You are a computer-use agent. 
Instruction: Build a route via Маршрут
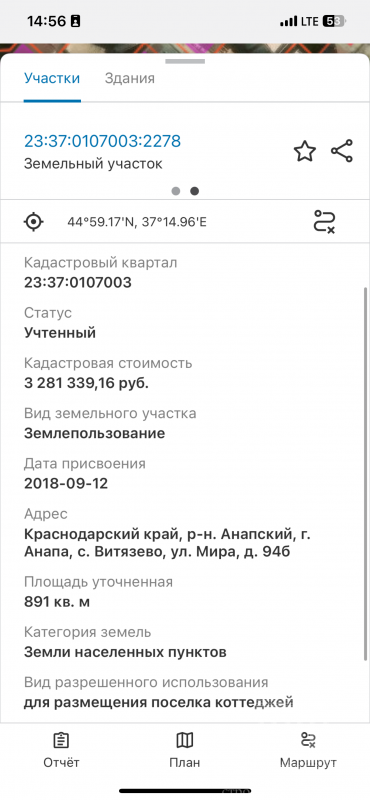tap(308, 751)
